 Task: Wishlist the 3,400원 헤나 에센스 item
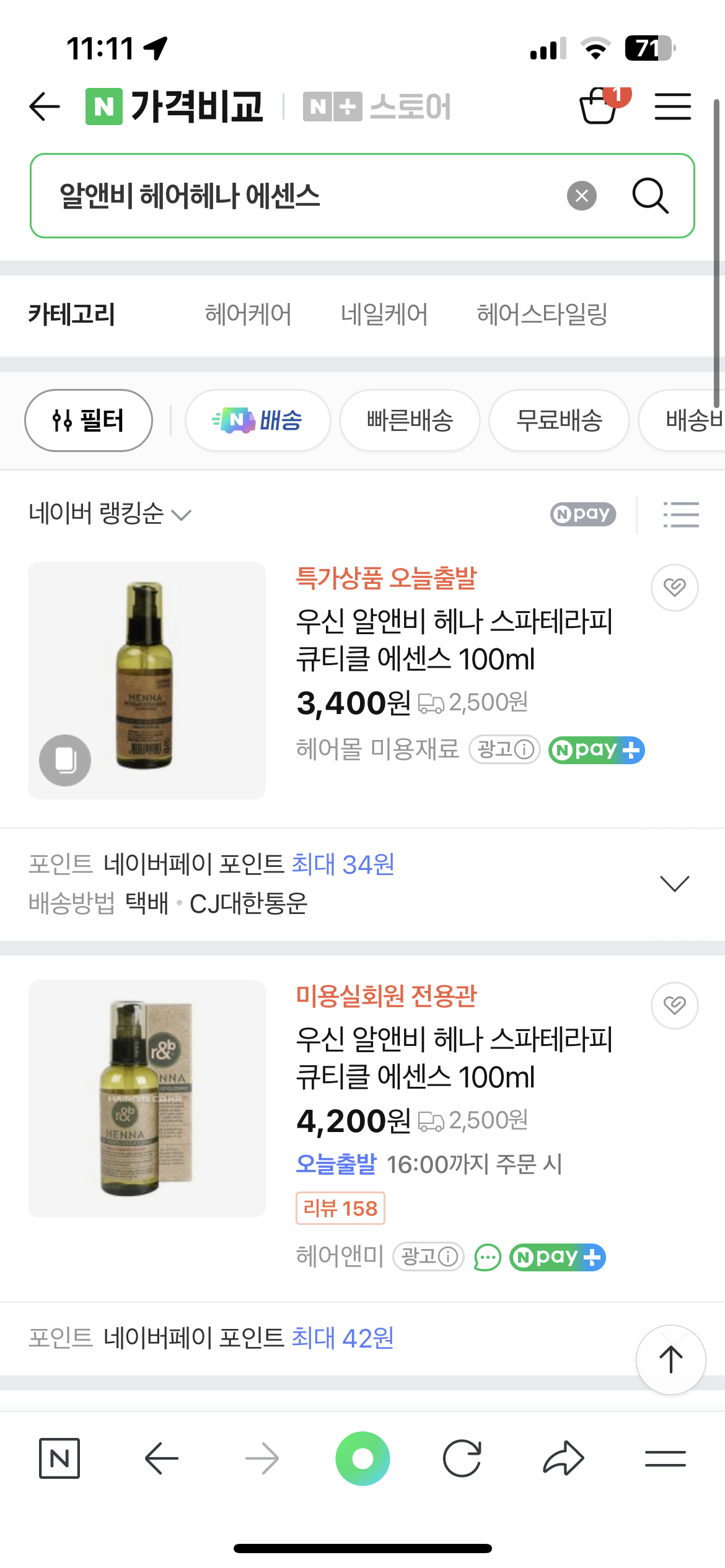click(674, 587)
